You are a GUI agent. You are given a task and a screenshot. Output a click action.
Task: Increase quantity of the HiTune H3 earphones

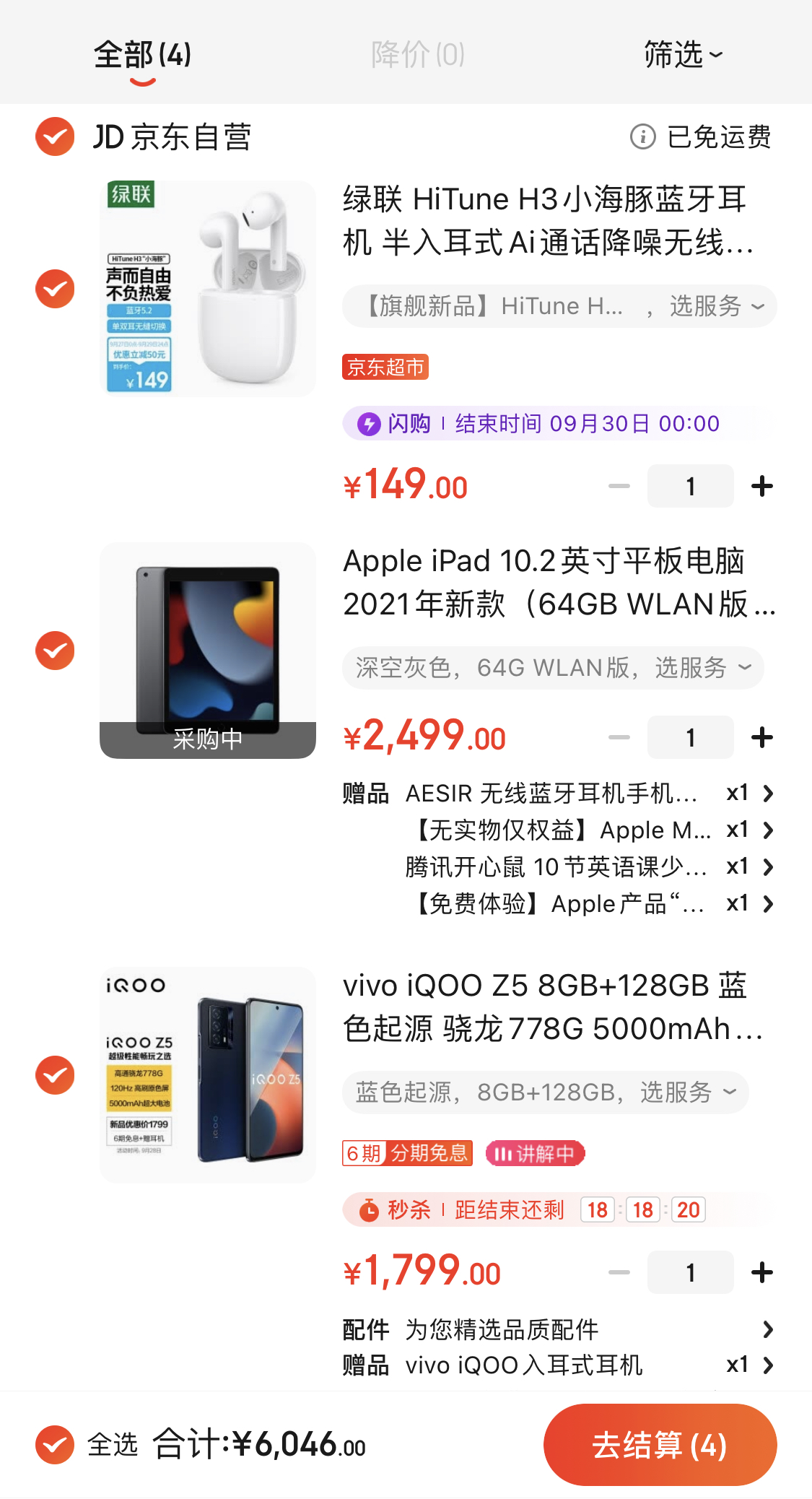point(761,486)
